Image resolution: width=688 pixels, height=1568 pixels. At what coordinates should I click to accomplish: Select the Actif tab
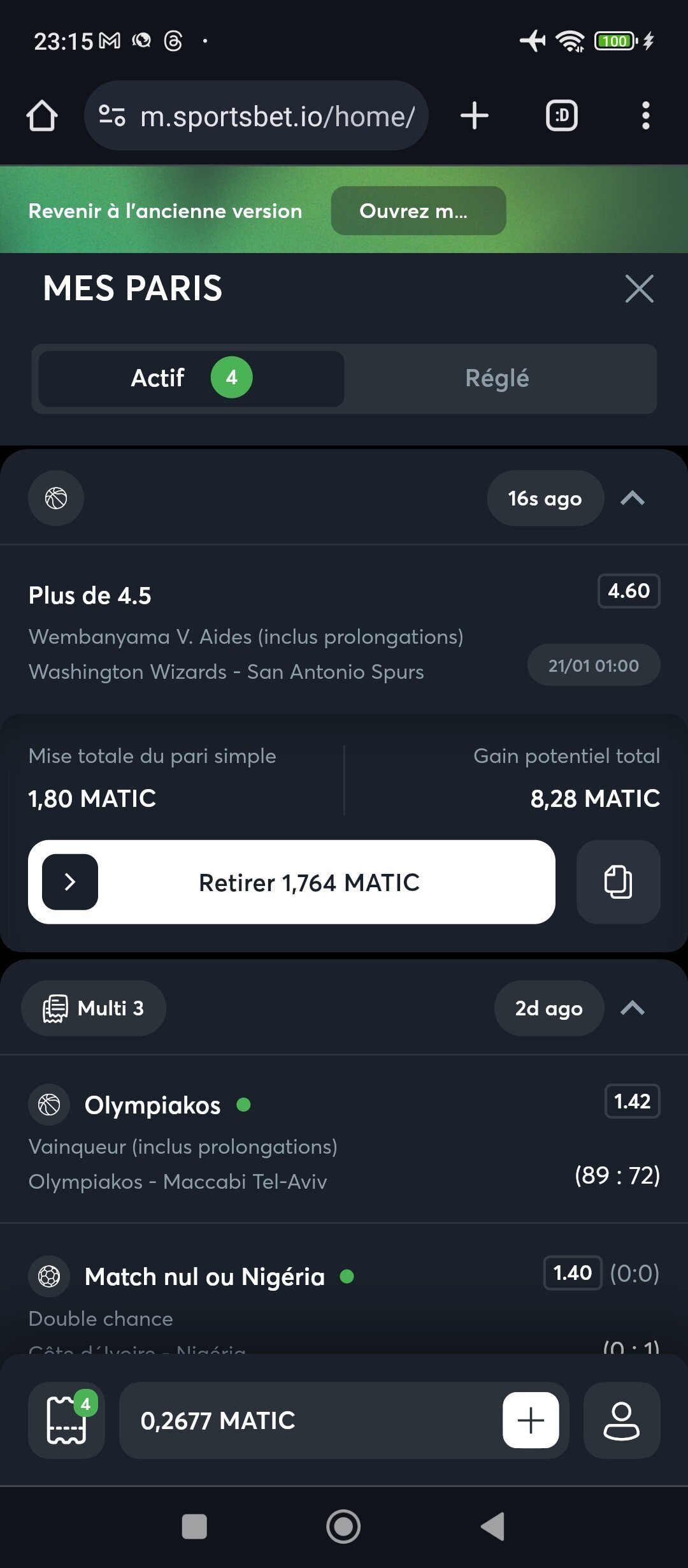coord(191,379)
